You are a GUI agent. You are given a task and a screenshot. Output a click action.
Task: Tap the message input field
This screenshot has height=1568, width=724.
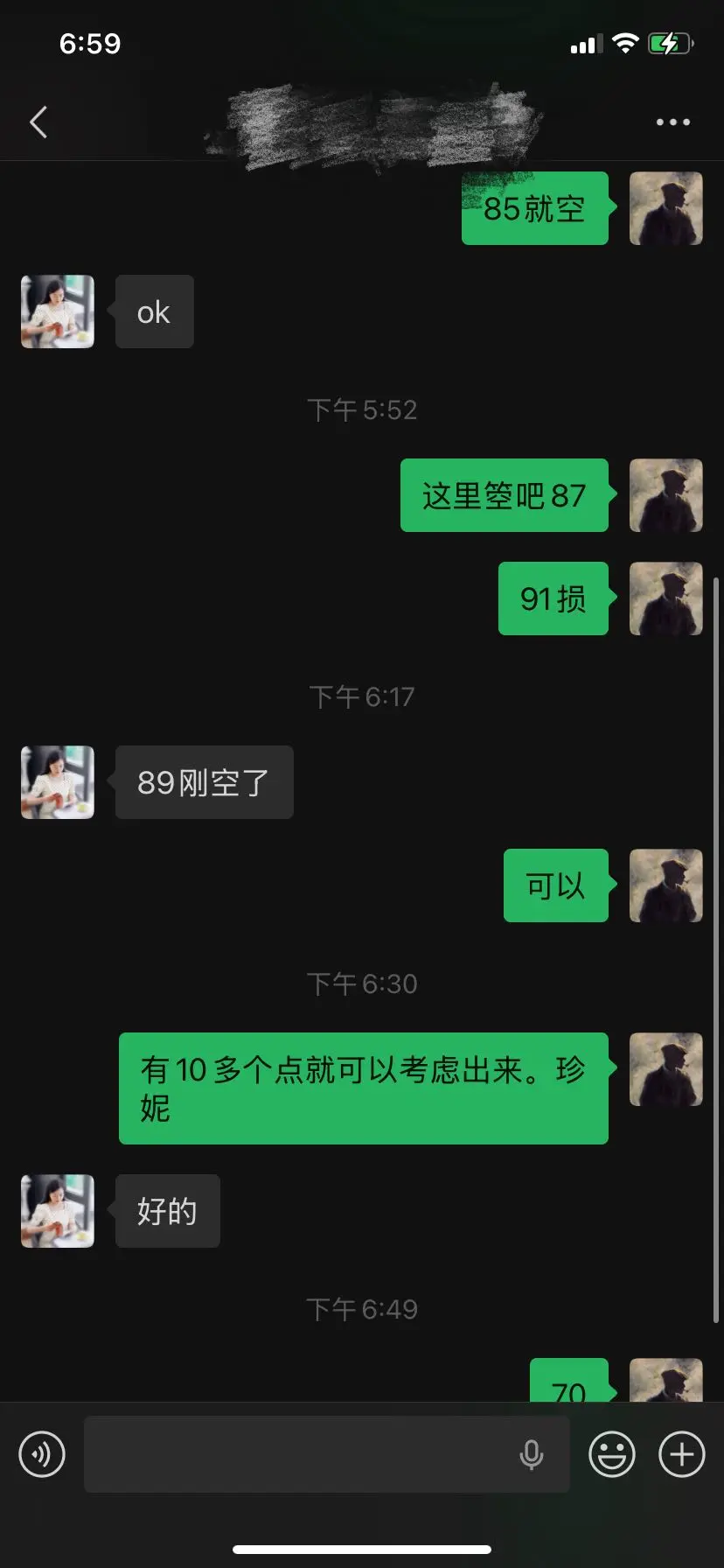point(306,1453)
